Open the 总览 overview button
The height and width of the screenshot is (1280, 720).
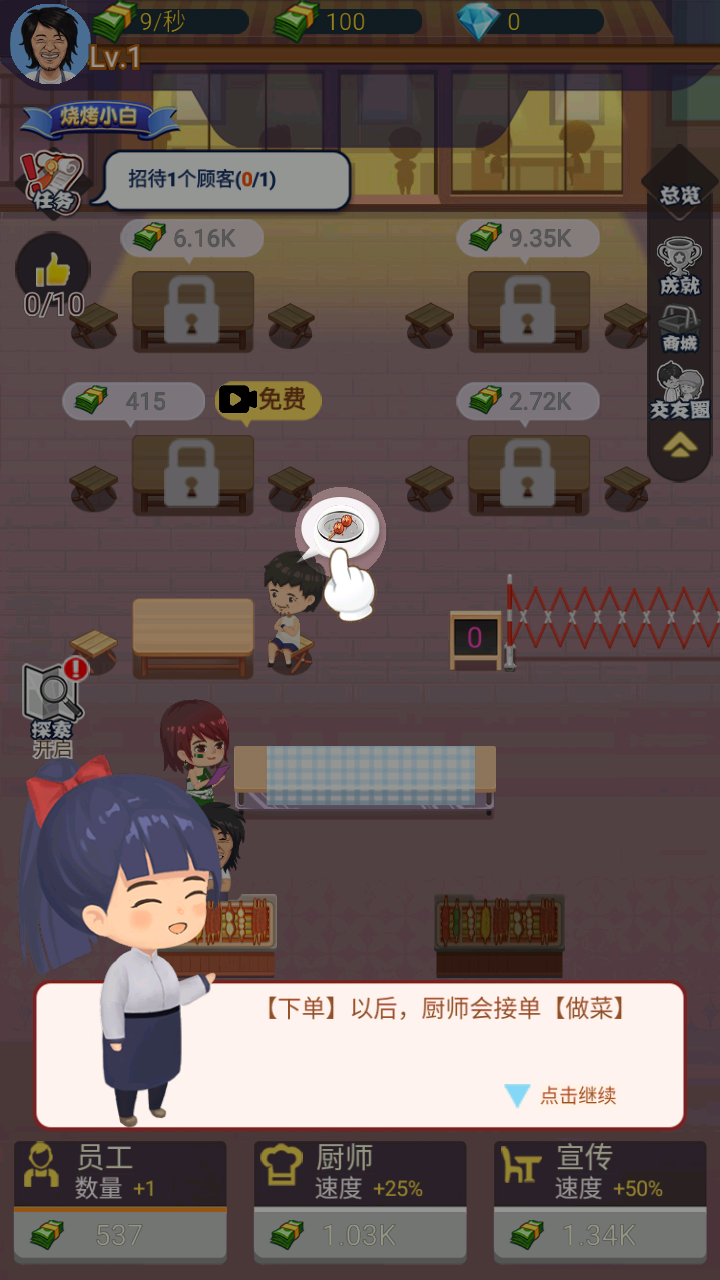[x=680, y=195]
